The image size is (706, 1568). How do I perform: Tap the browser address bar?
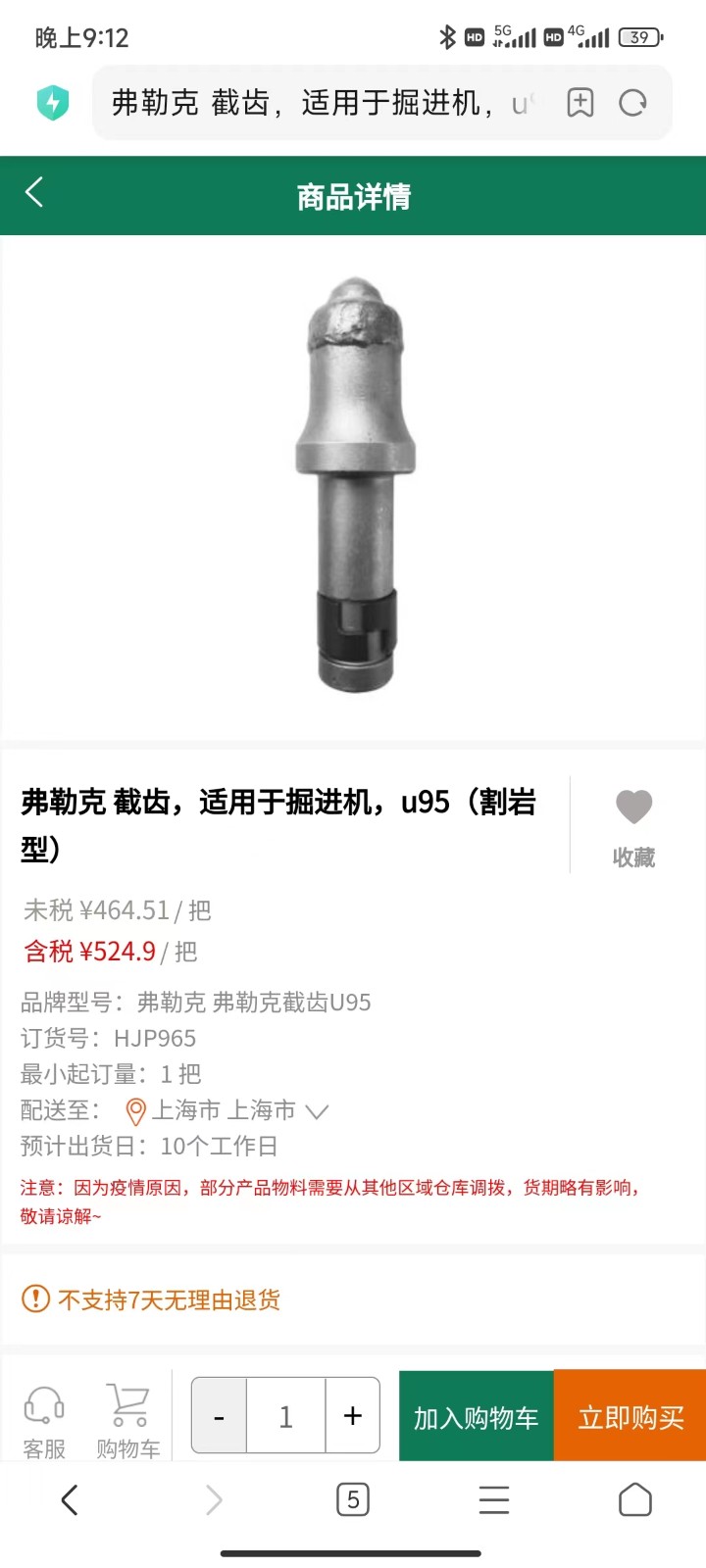324,103
